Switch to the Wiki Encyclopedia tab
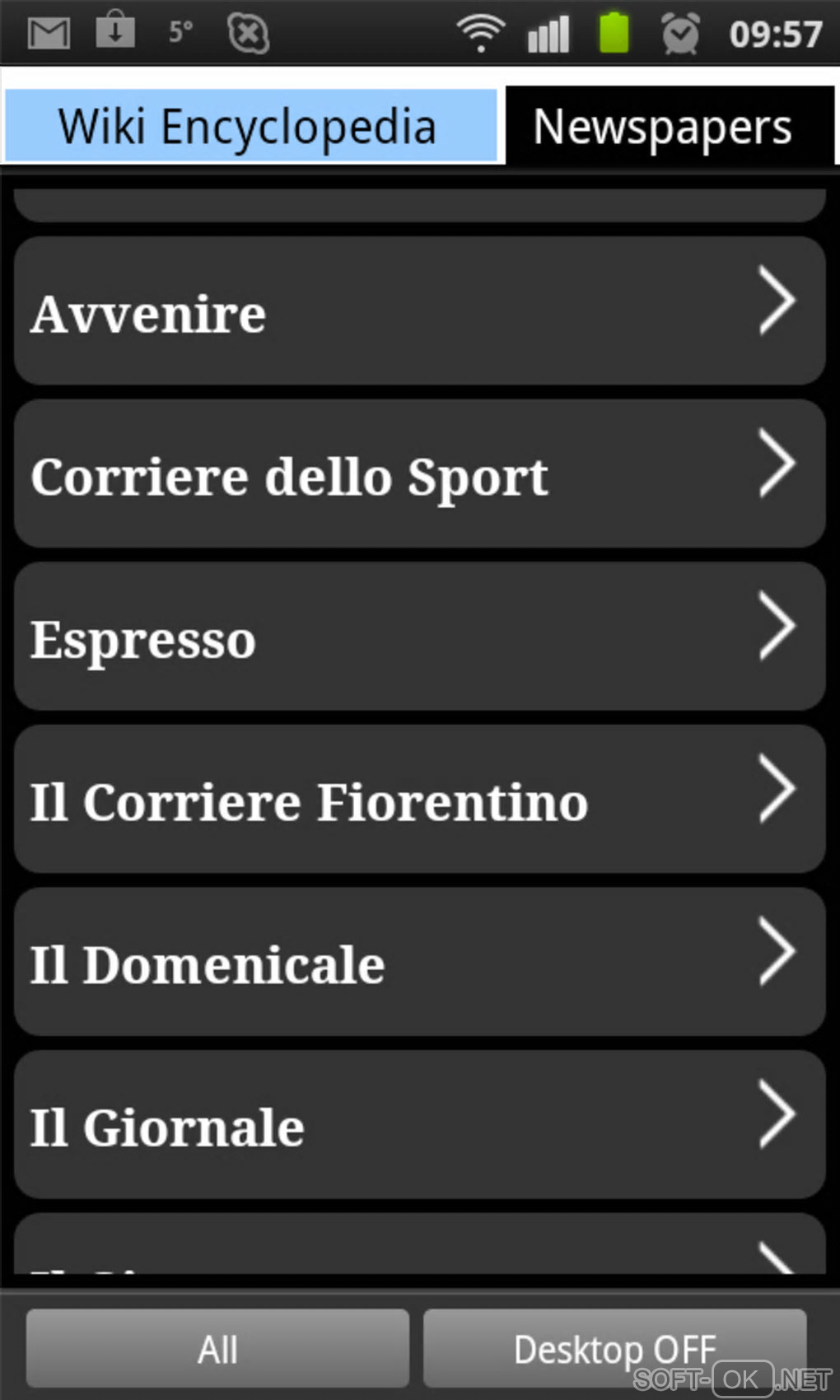840x1400 pixels. (250, 126)
